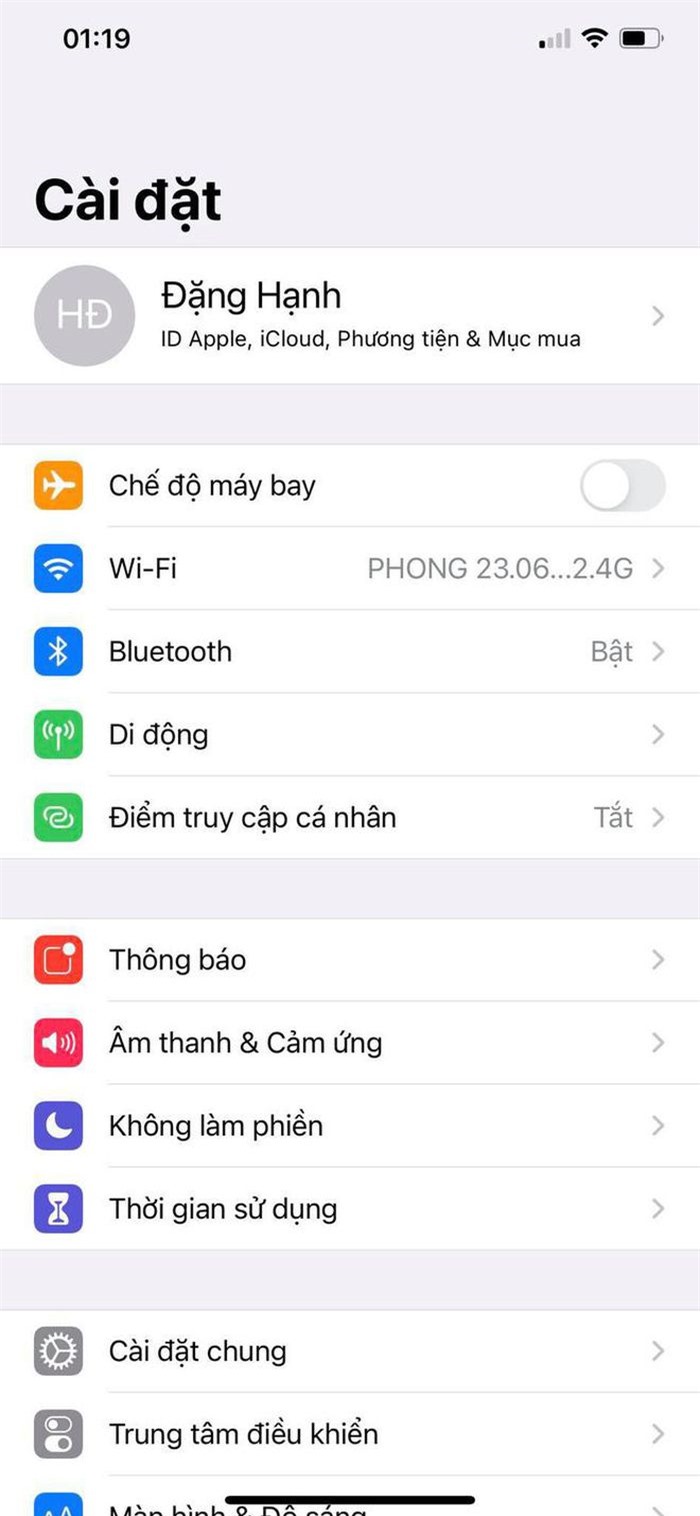The image size is (700, 1516).
Task: Open Điểm truy cập cá nhân
Action: tap(350, 818)
